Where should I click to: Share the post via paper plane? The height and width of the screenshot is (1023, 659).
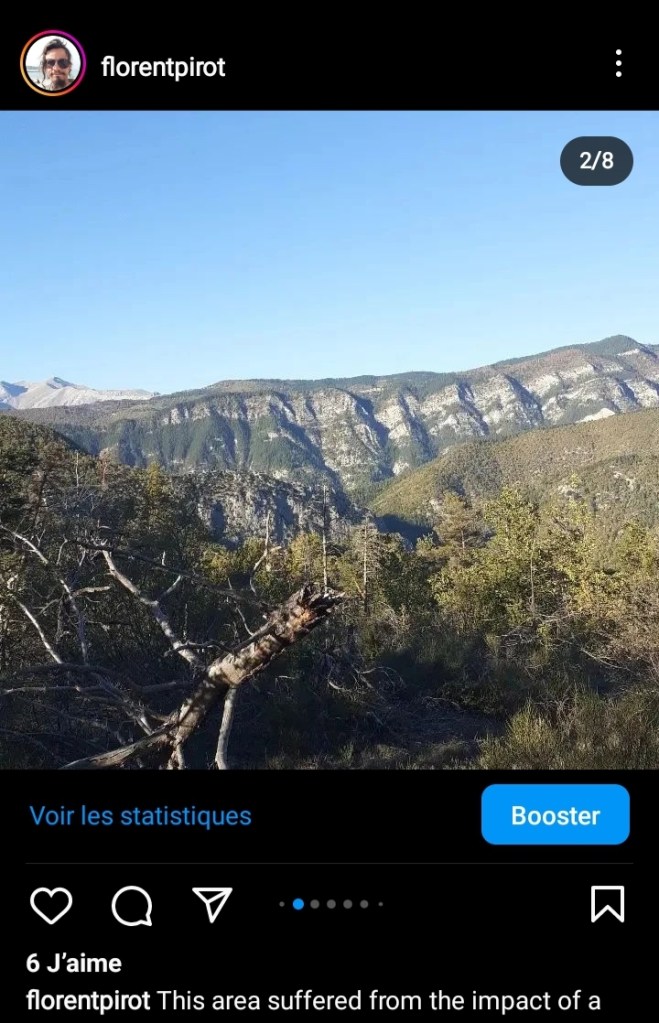(212, 904)
